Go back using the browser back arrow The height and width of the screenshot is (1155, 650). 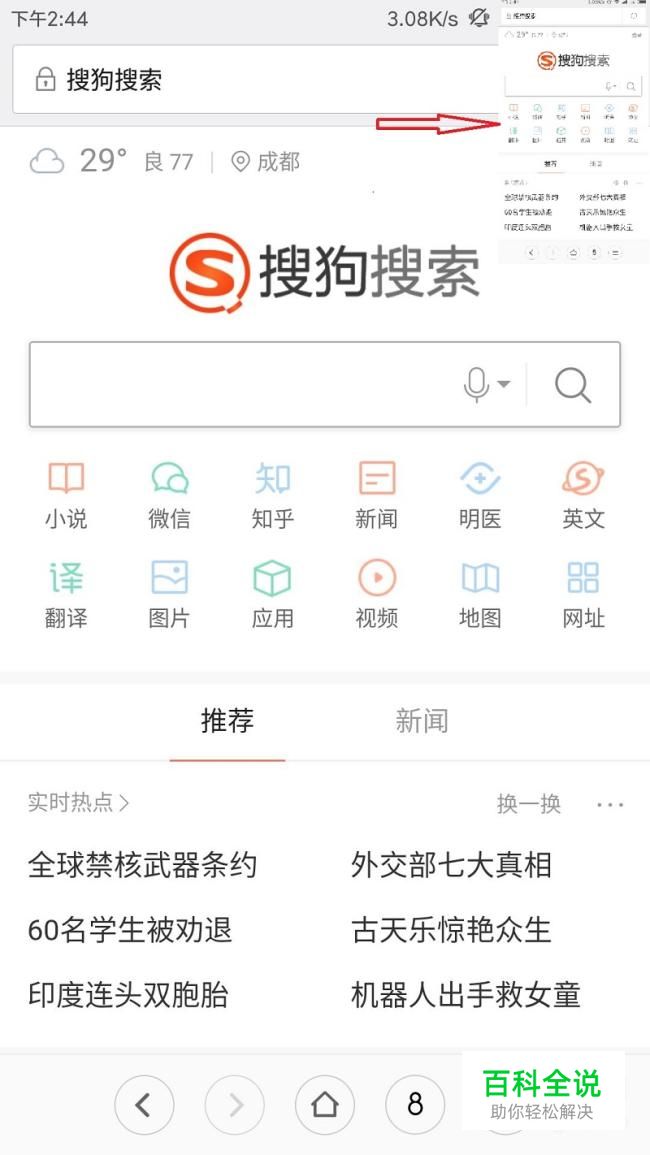[x=143, y=1104]
